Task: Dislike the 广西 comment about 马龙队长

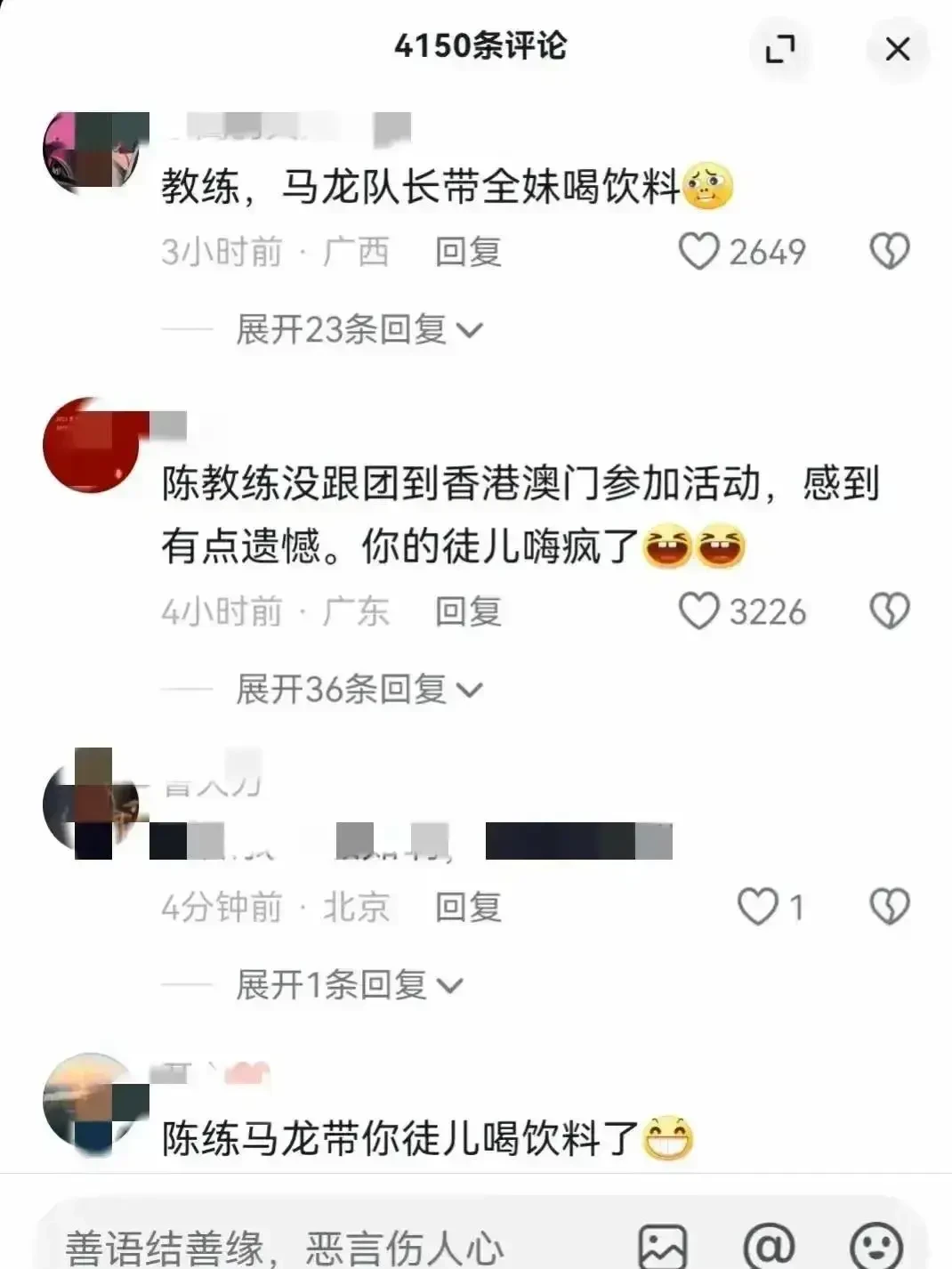Action: (889, 252)
